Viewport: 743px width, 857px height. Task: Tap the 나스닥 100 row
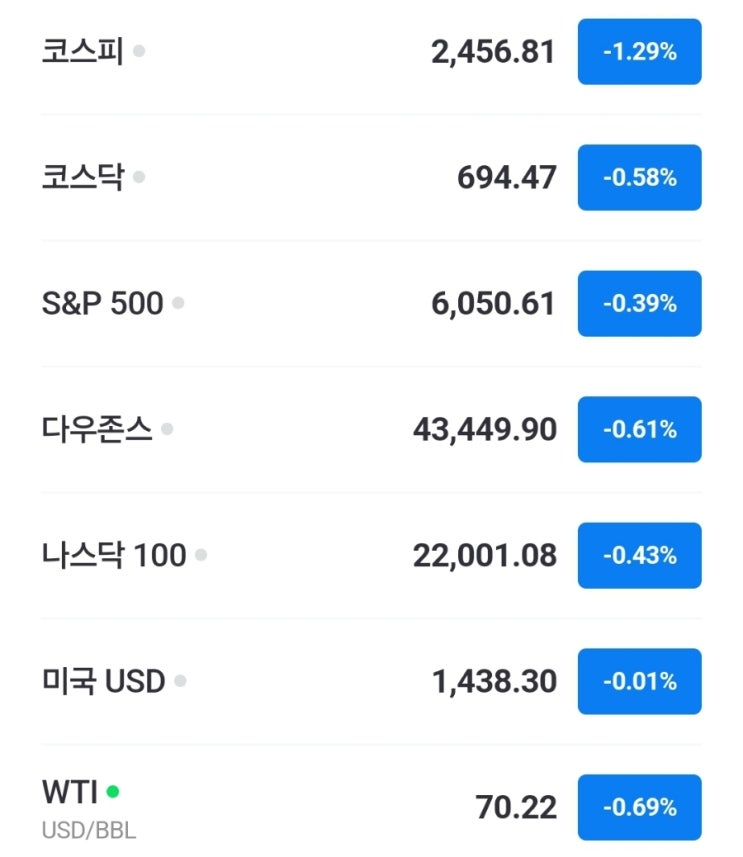pyautogui.click(x=114, y=555)
